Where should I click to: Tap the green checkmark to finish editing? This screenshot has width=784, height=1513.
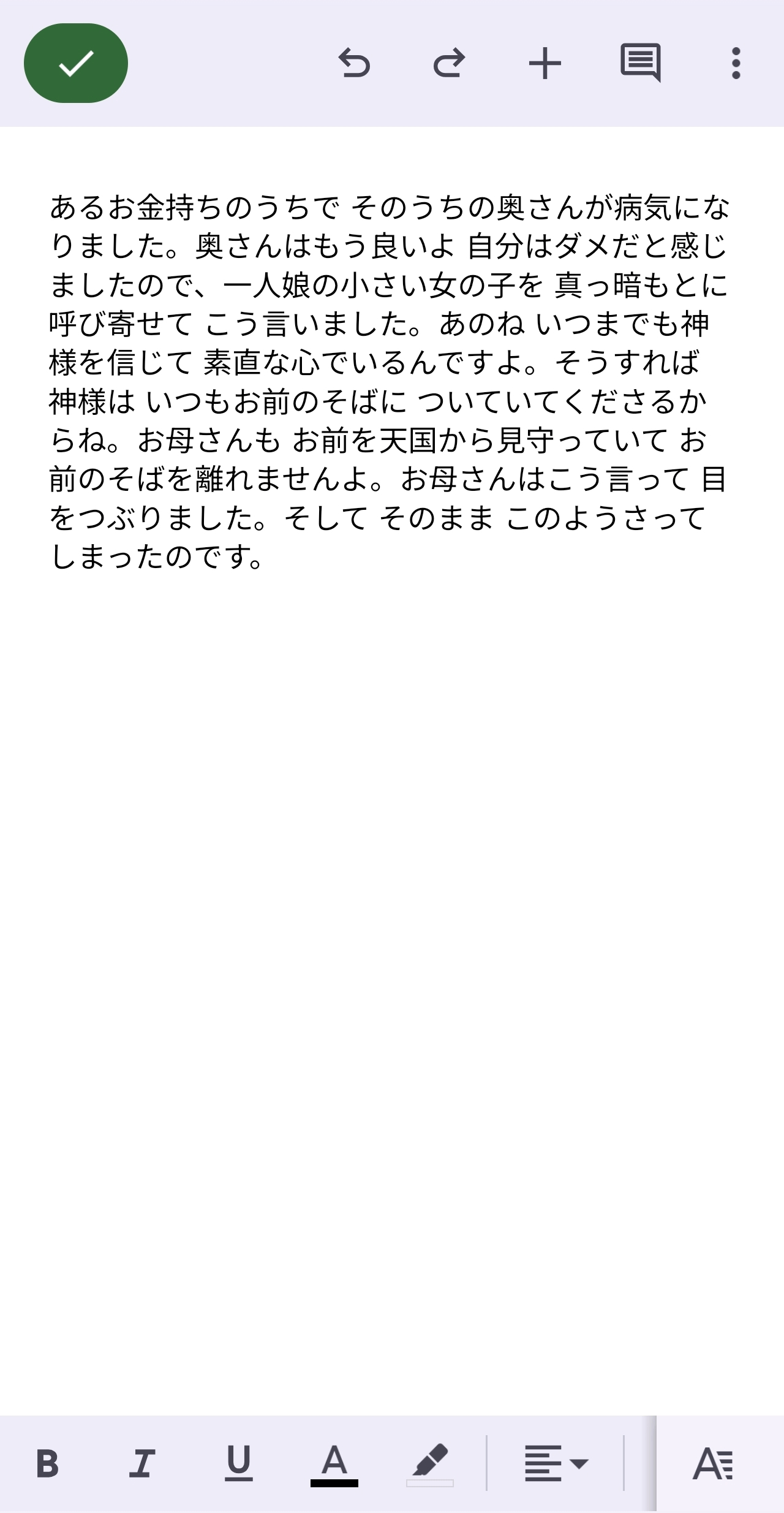(76, 63)
